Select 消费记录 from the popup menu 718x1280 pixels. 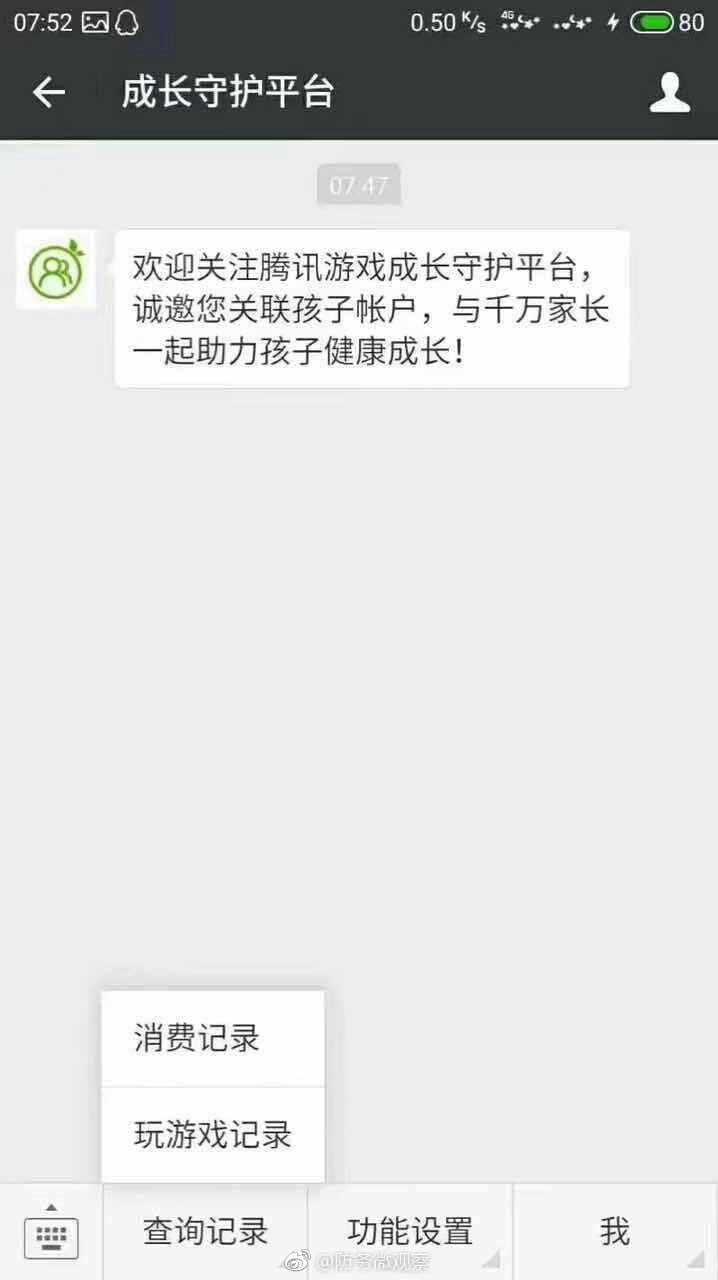212,1038
